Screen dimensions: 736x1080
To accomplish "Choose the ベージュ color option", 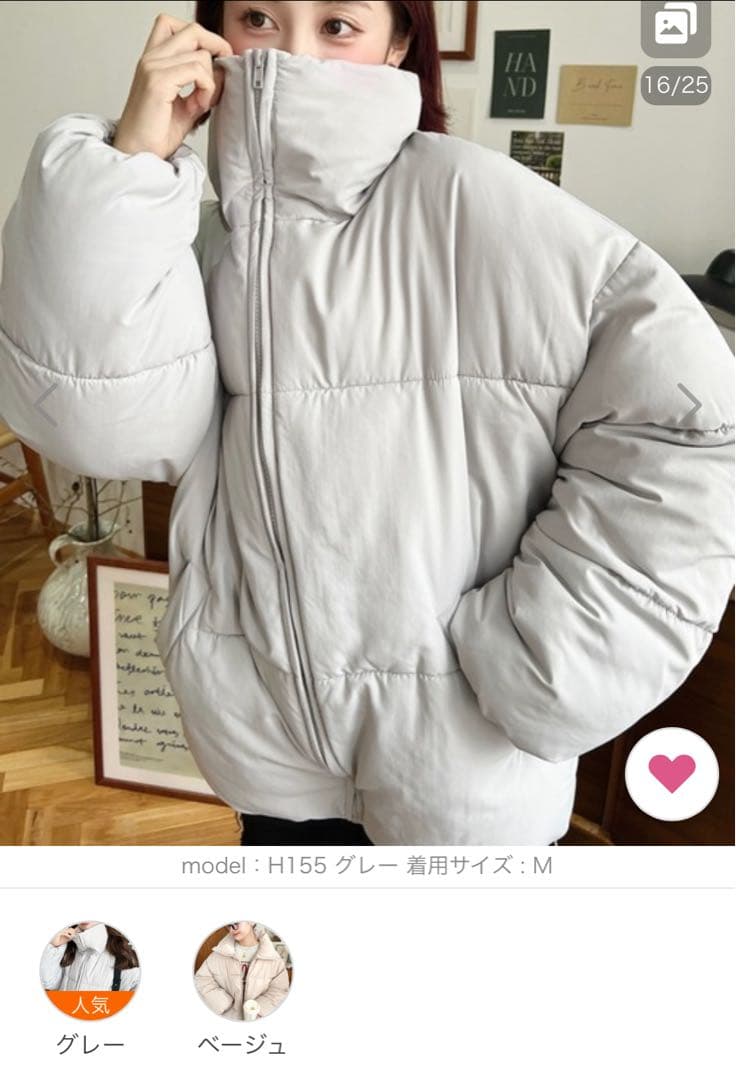I will 243,971.
